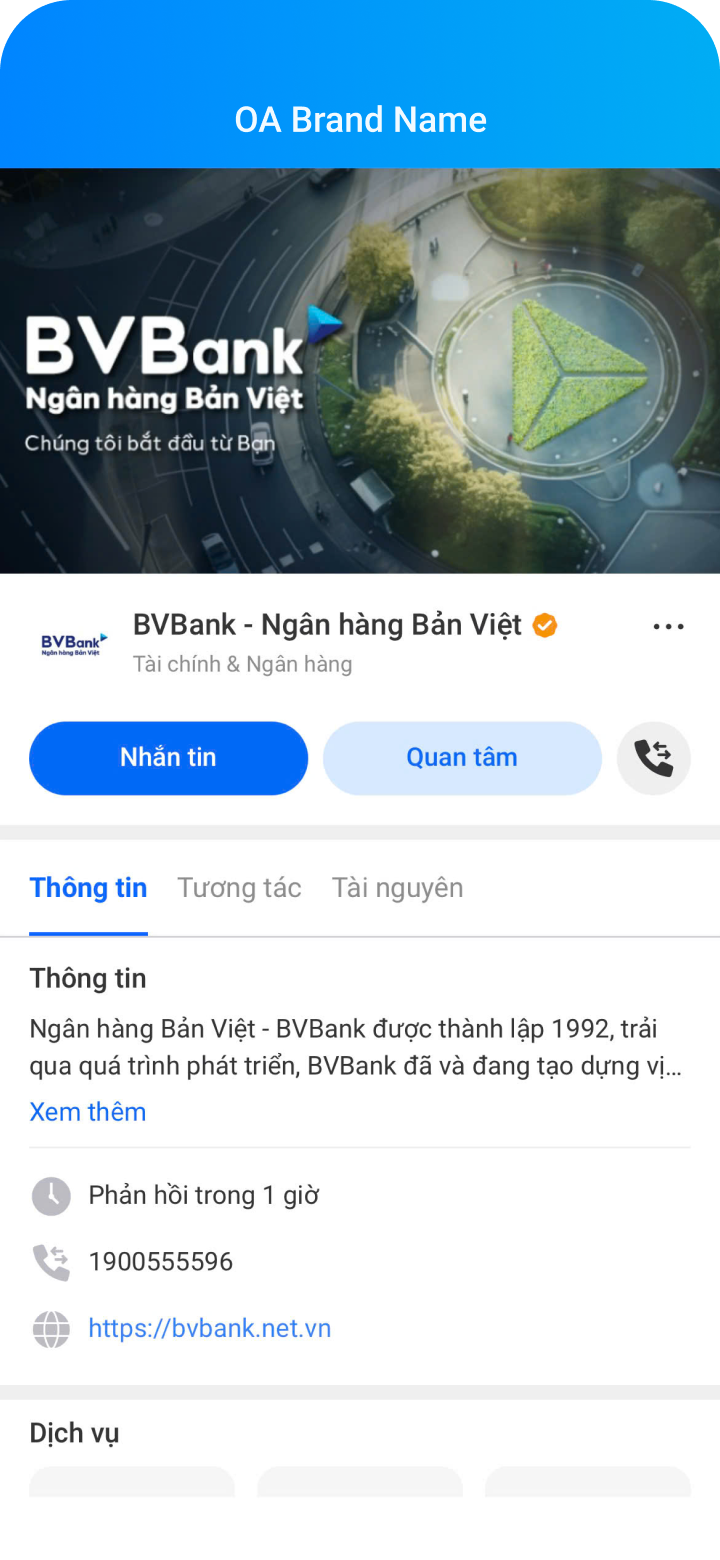Open the link https://bvbank.net.vn

(210, 1327)
